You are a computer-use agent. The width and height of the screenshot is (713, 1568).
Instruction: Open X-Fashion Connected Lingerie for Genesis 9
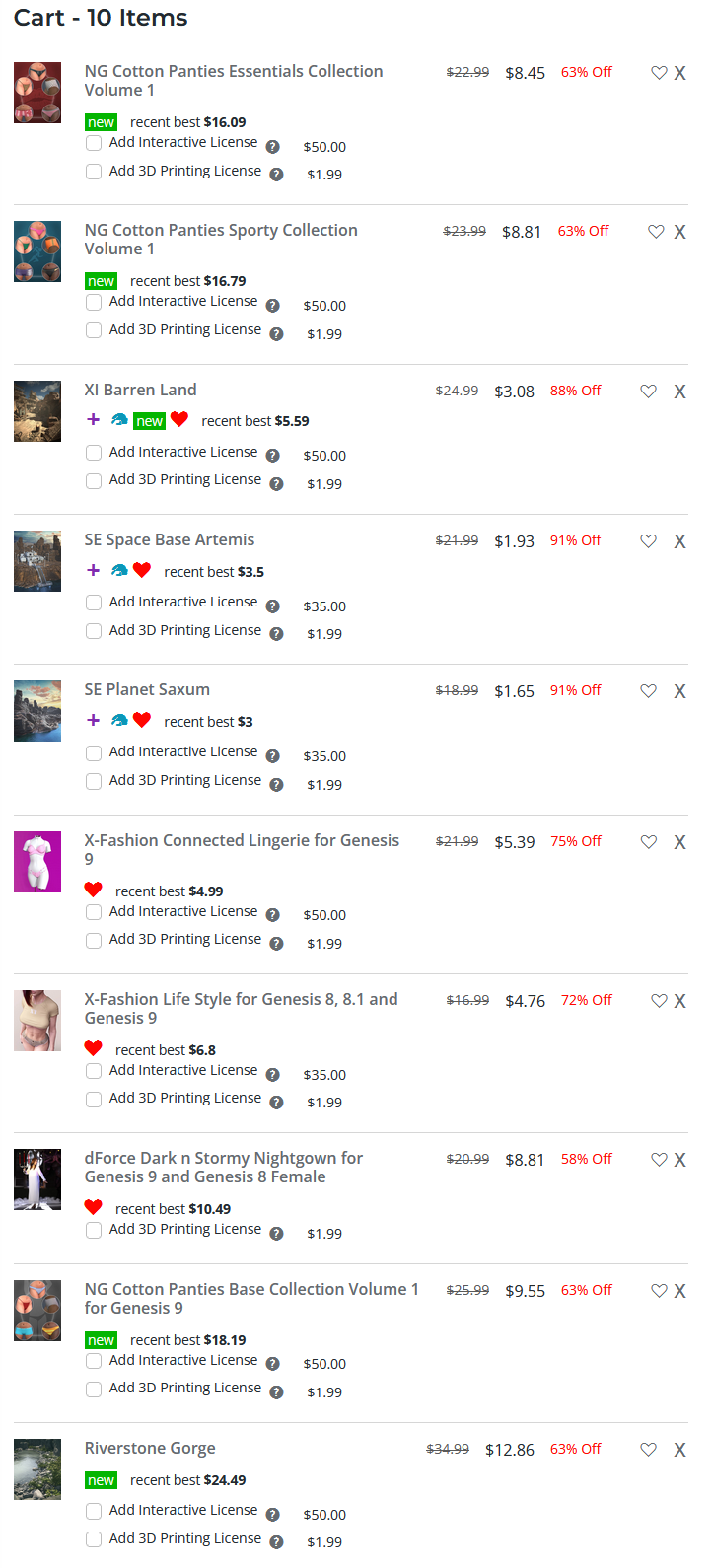[x=242, y=840]
